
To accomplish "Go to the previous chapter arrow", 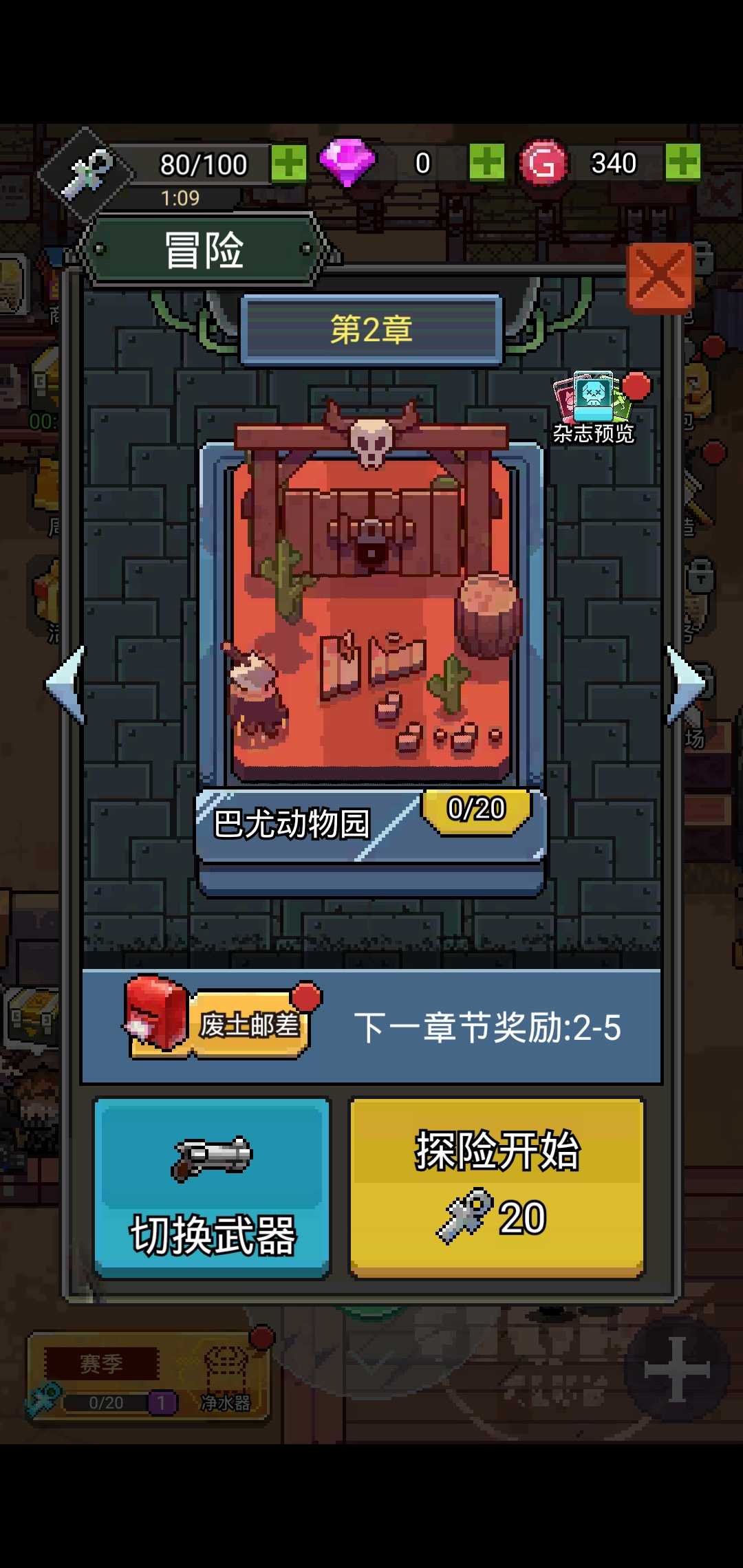I will [66, 684].
